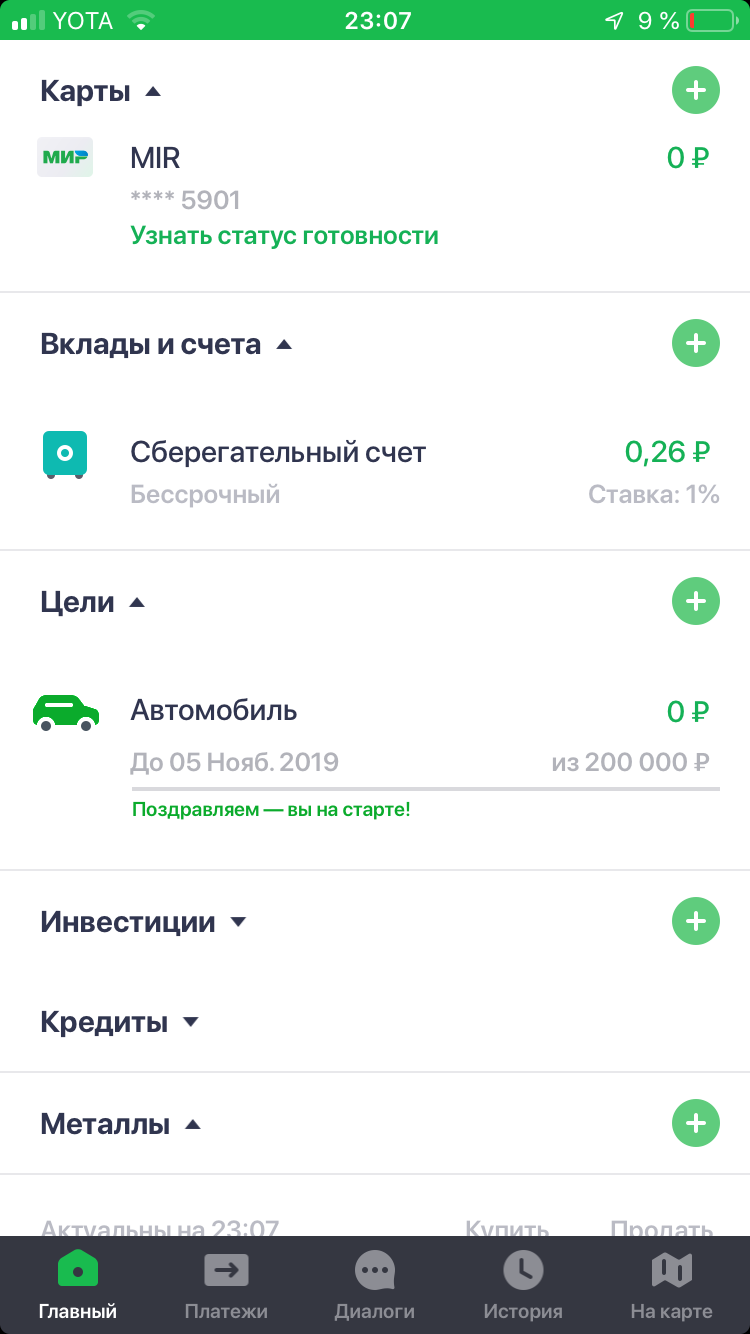This screenshot has width=750, height=1334.
Task: Tap plus next to Металлы section
Action: click(x=695, y=1122)
